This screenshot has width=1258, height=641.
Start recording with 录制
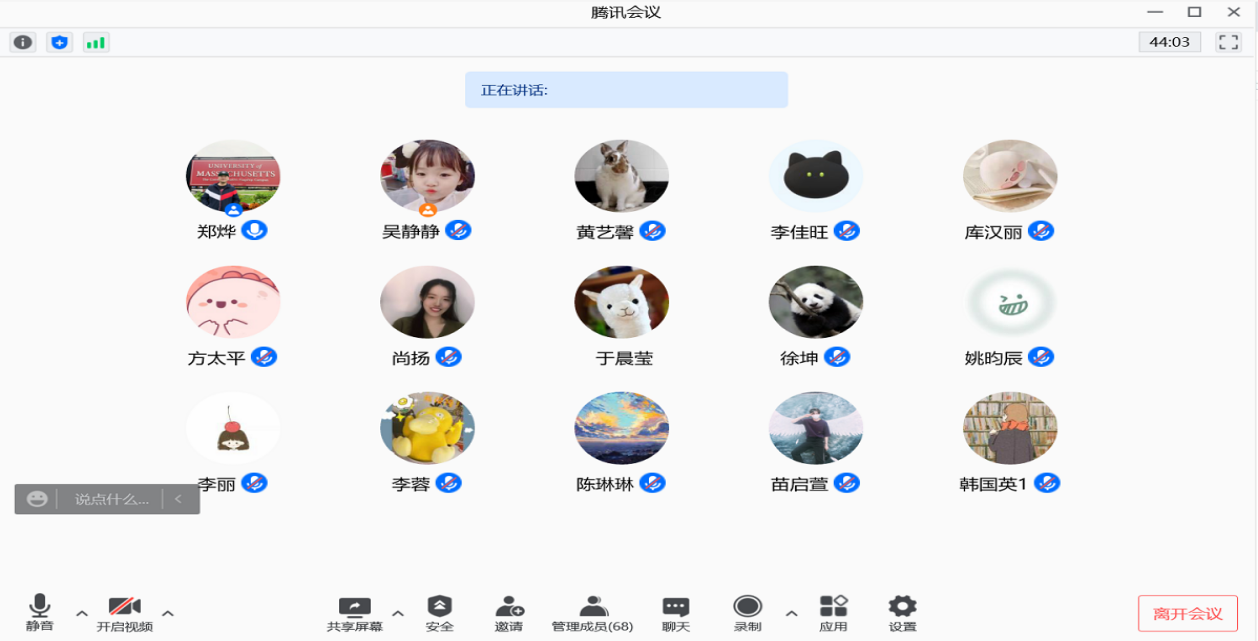[x=747, y=611]
